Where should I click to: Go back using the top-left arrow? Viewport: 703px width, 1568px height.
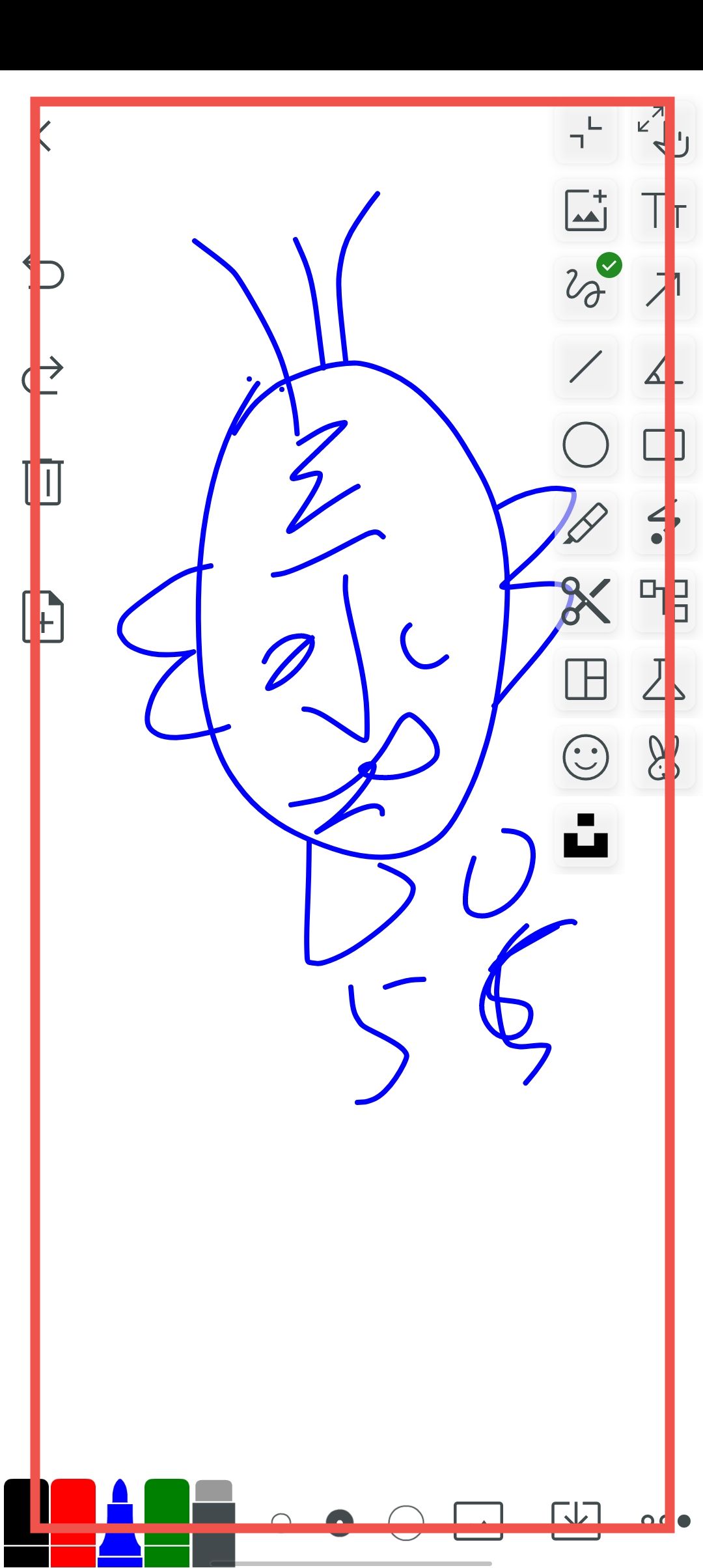(44, 136)
